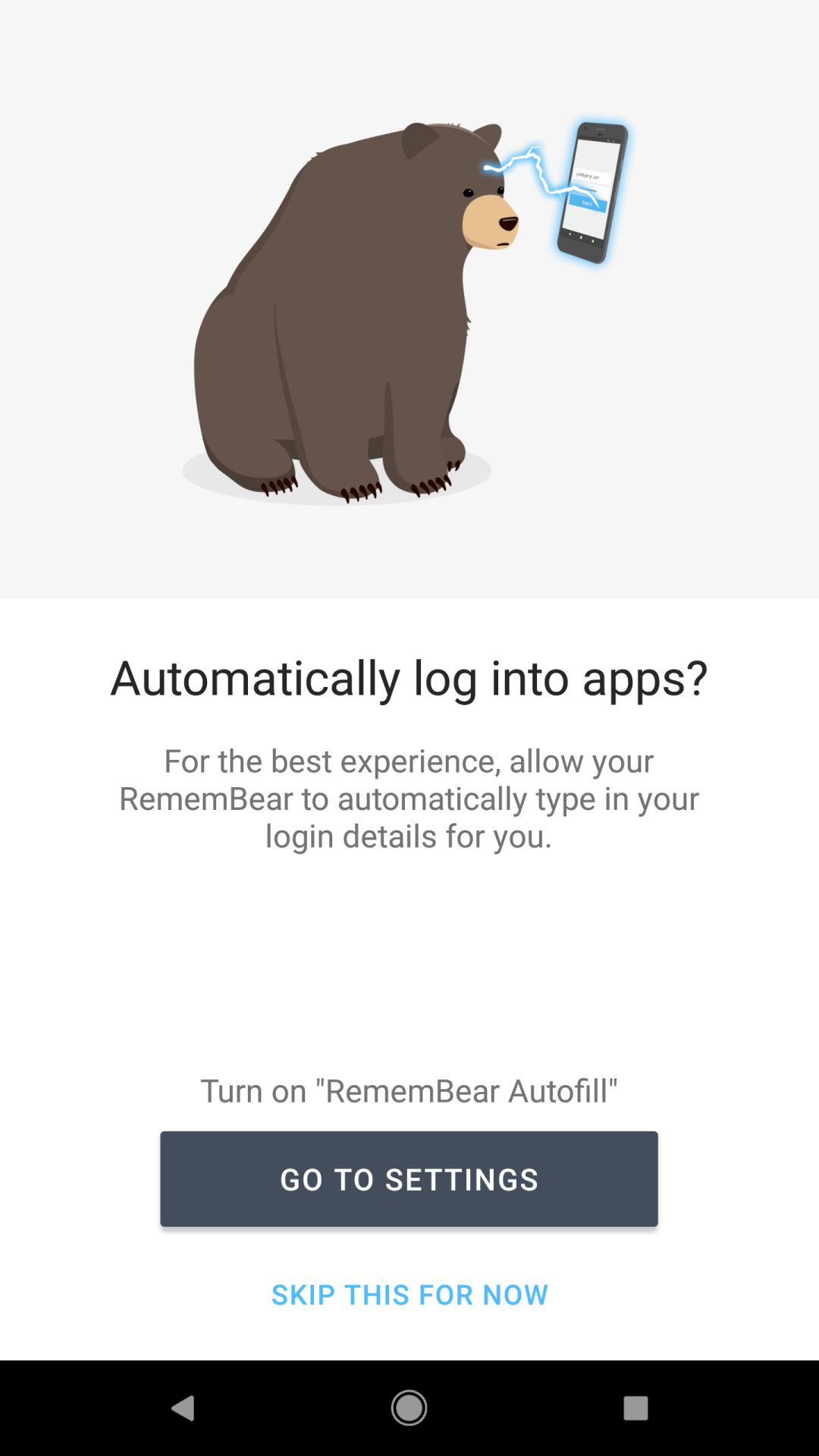Choose Skip This For Now

point(409,1294)
